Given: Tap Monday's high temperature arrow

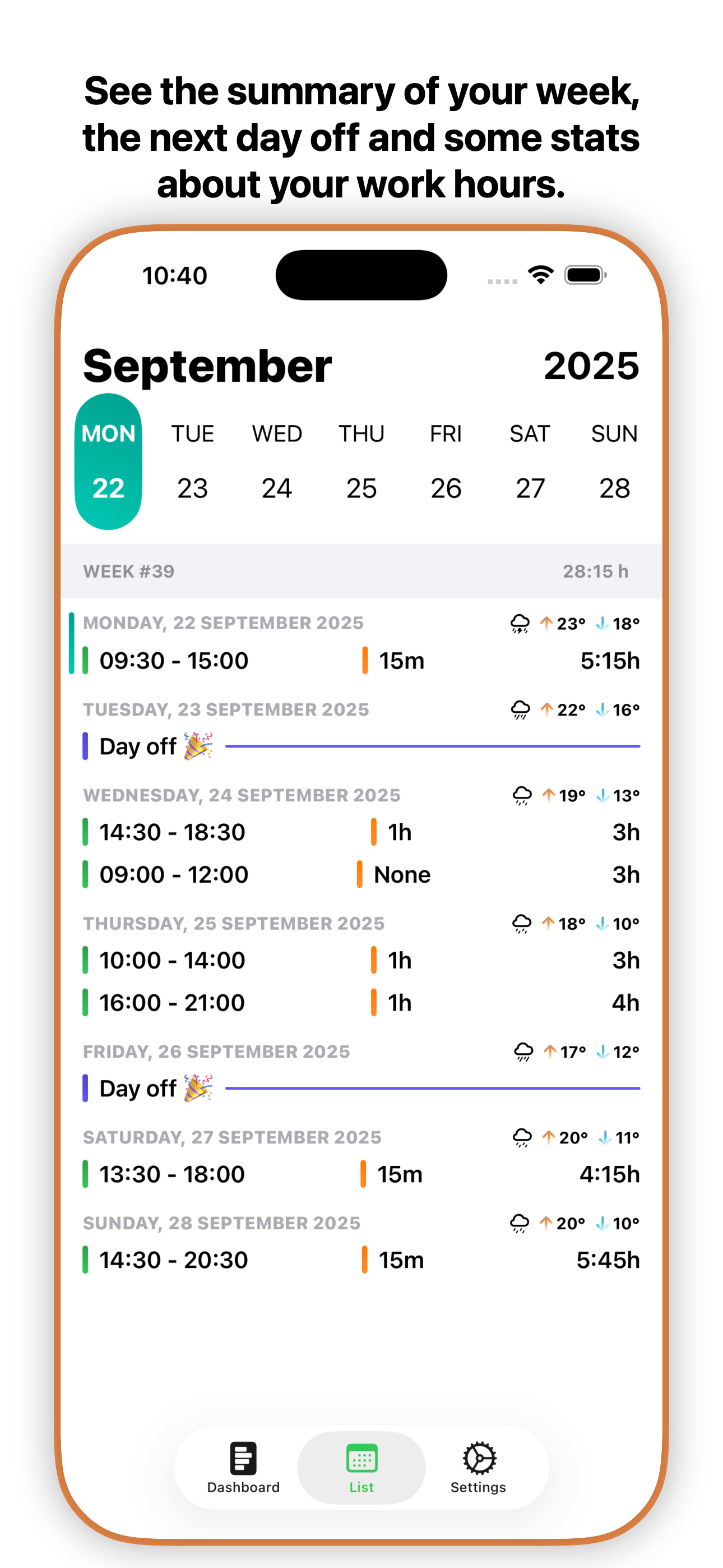Looking at the screenshot, I should pyautogui.click(x=546, y=622).
